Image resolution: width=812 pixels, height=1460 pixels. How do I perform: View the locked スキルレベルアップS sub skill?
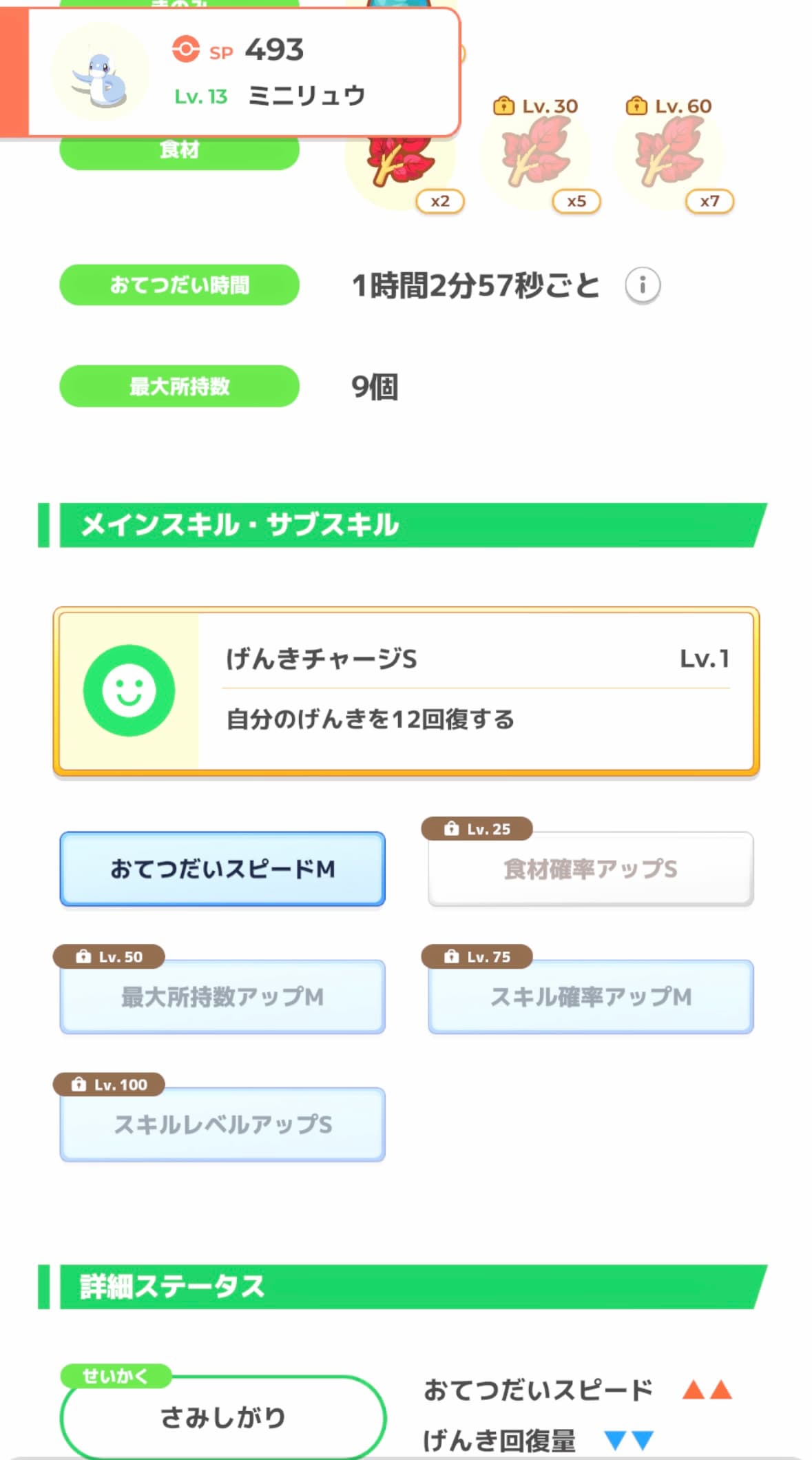222,1124
